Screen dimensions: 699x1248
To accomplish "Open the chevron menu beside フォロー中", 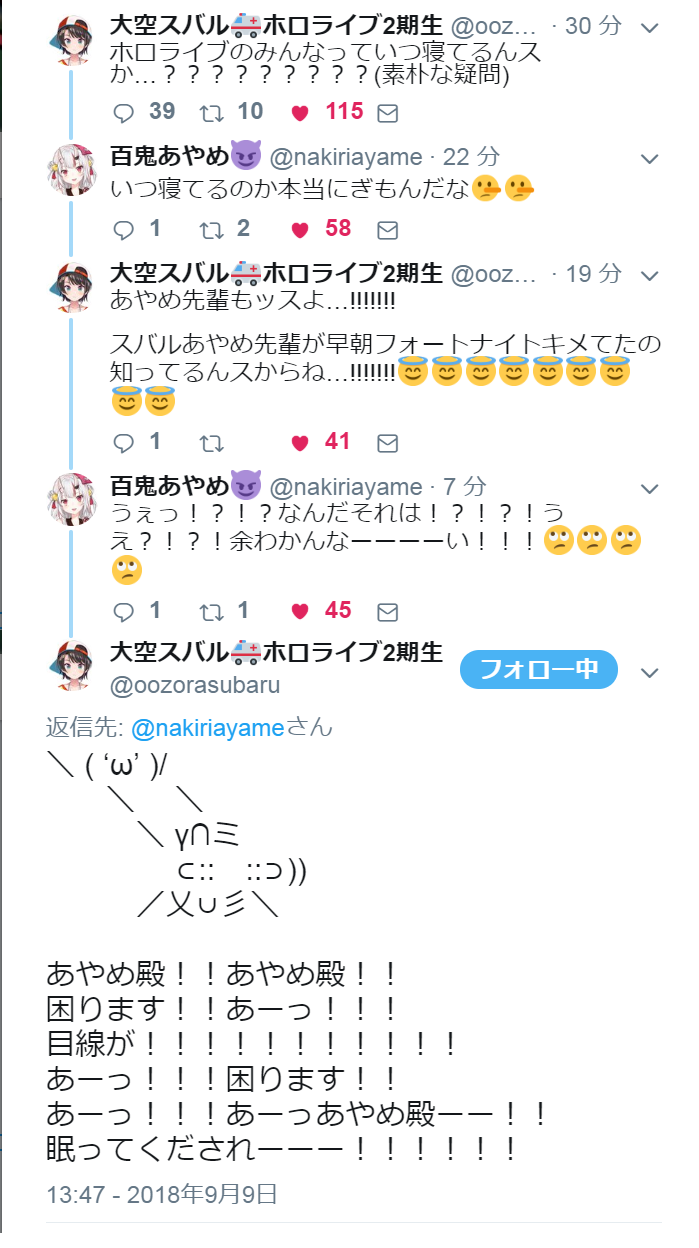I will tap(650, 672).
